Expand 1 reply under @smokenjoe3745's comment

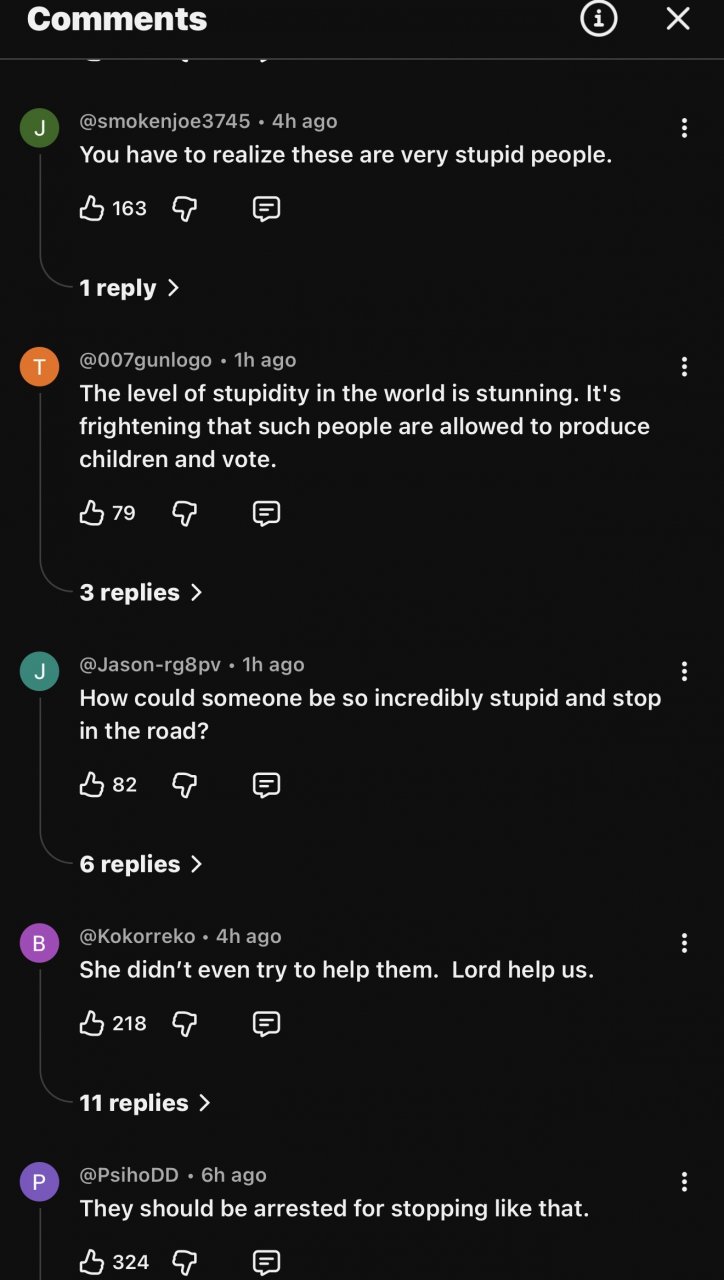pos(130,288)
